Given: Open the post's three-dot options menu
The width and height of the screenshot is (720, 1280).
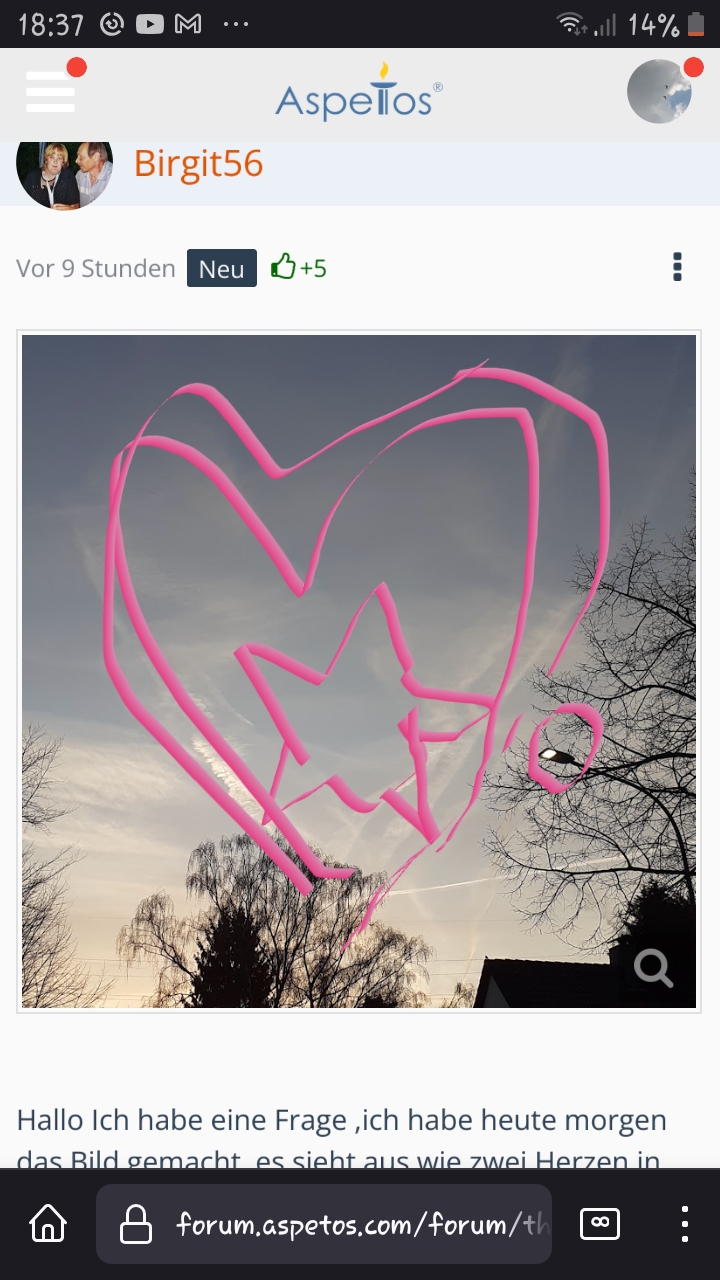Looking at the screenshot, I should (677, 267).
